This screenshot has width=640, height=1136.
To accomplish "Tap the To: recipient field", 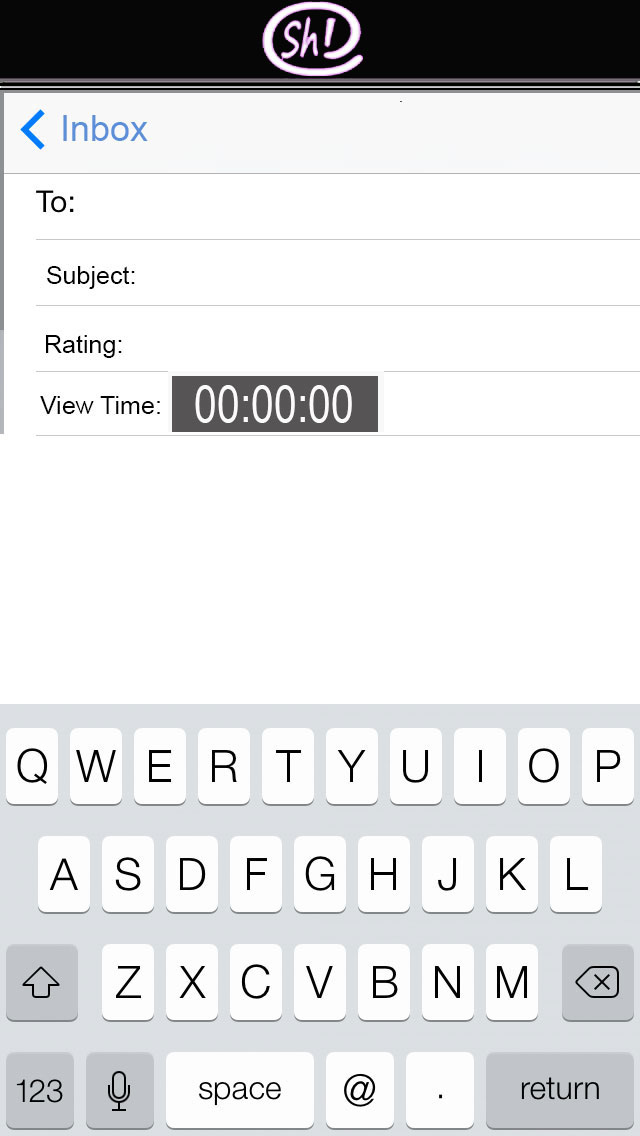I will pyautogui.click(x=338, y=206).
